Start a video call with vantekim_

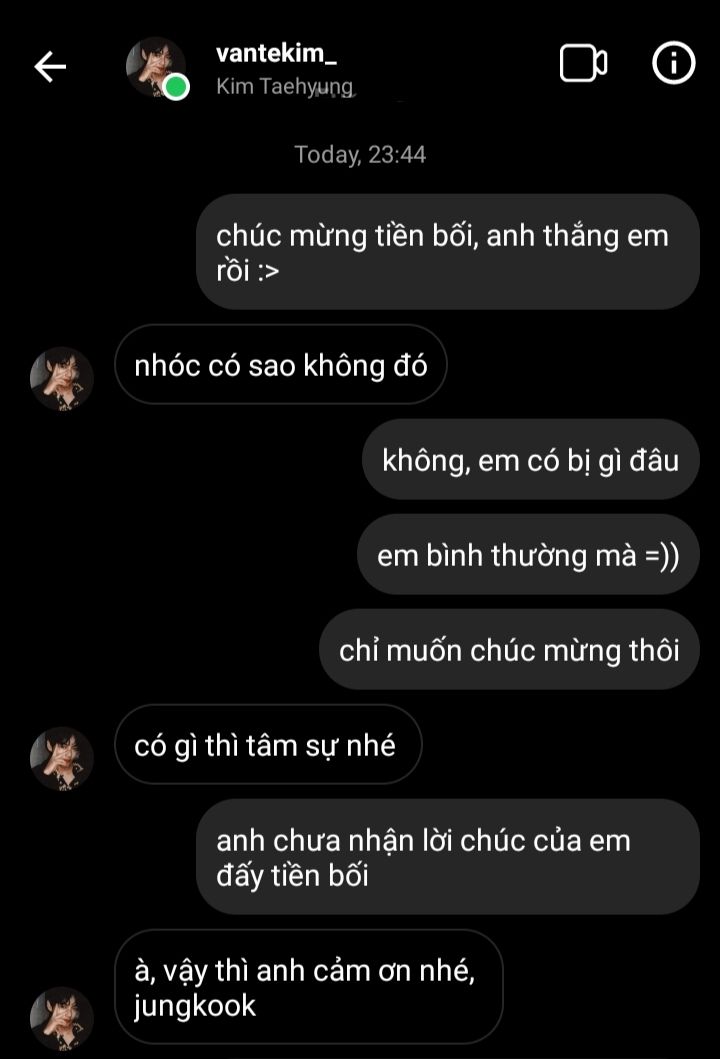click(583, 65)
